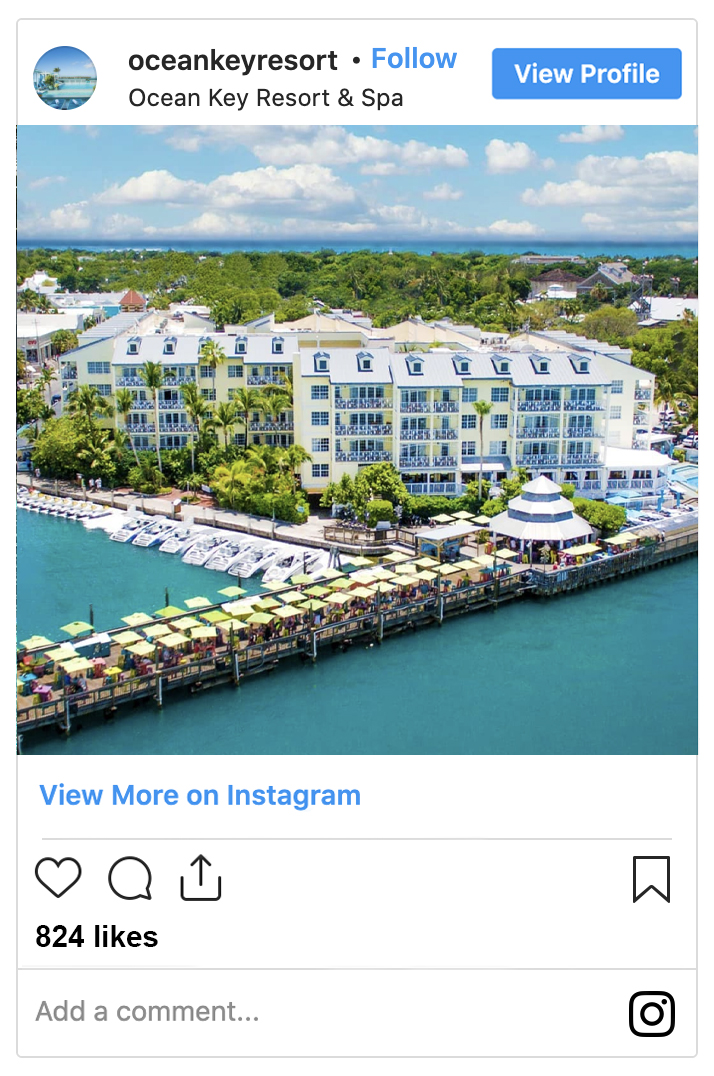This screenshot has width=714, height=1076.
Task: Open comments via the speech bubble icon
Action: 130,879
